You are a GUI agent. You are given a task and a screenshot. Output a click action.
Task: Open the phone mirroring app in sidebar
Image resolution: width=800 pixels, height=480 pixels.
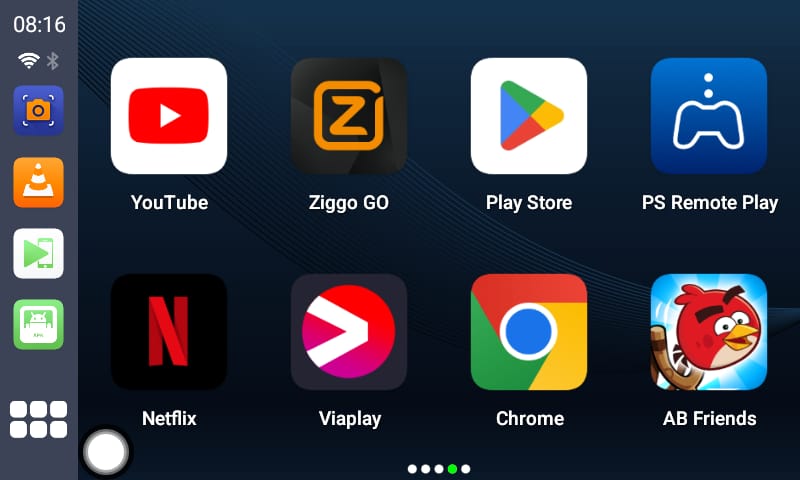(x=38, y=253)
